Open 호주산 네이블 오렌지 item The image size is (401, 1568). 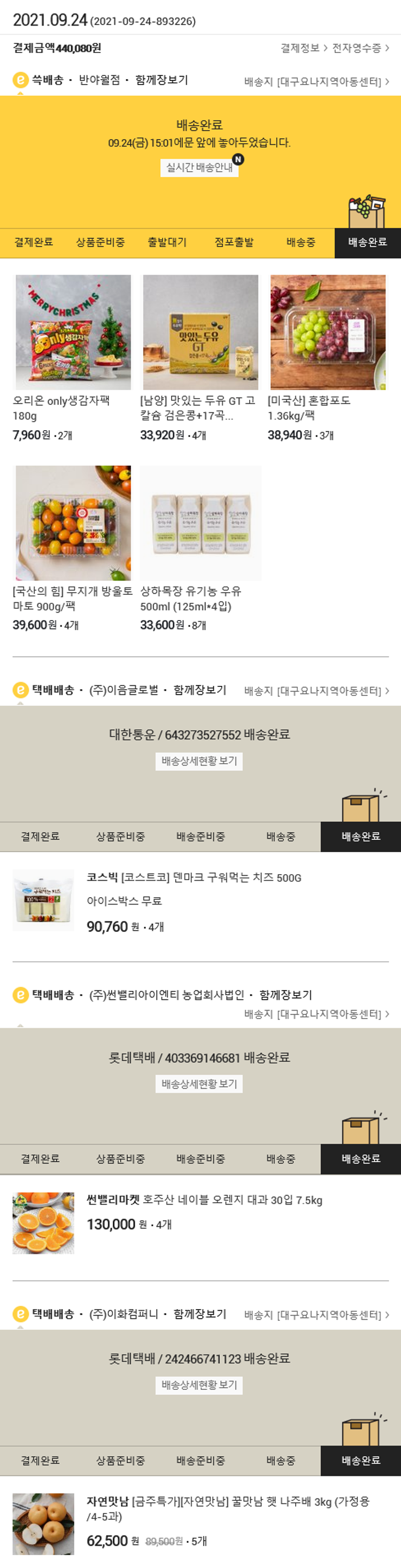click(204, 1201)
